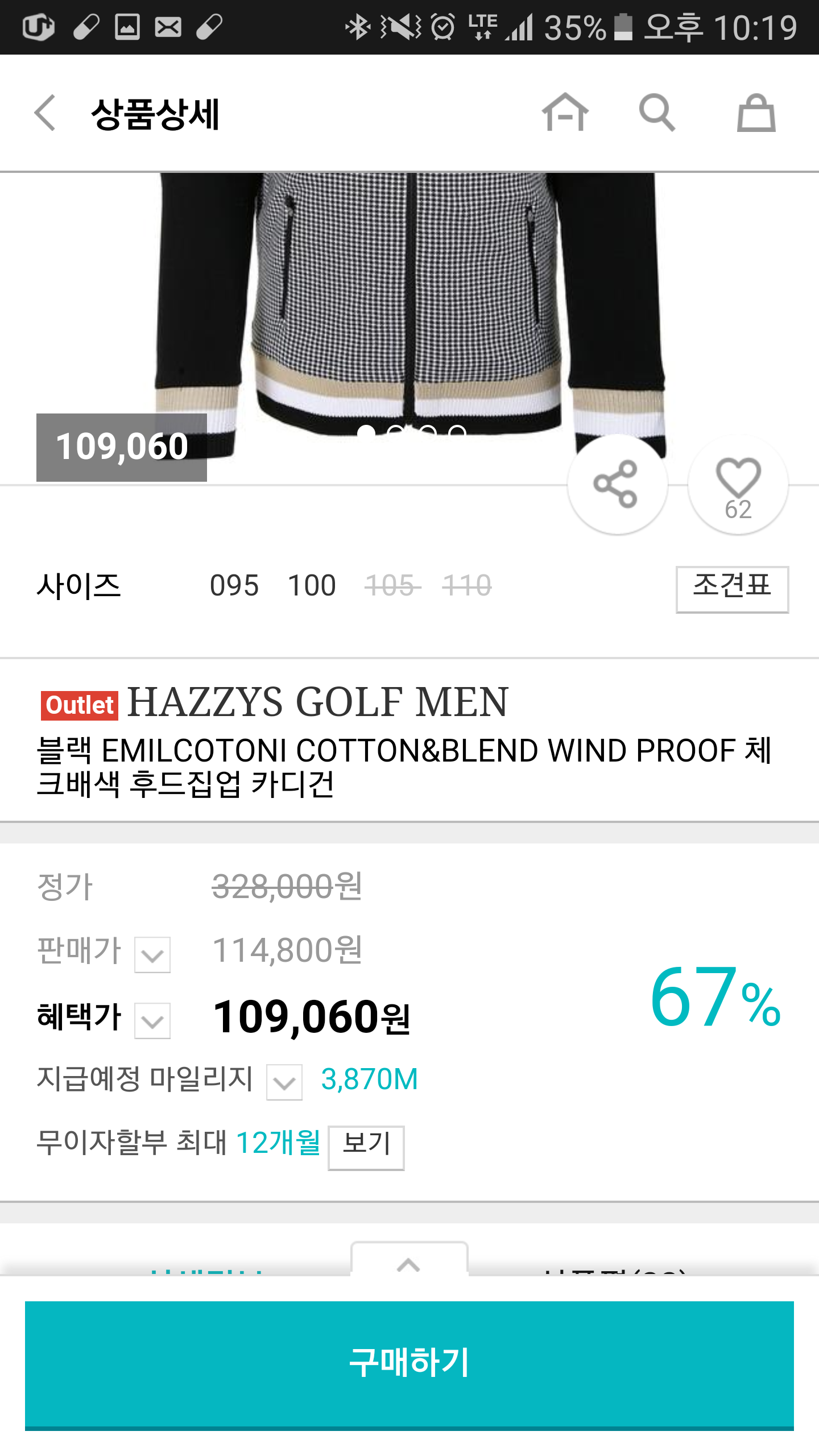Select size 095
The width and height of the screenshot is (819, 1456).
[x=234, y=586]
